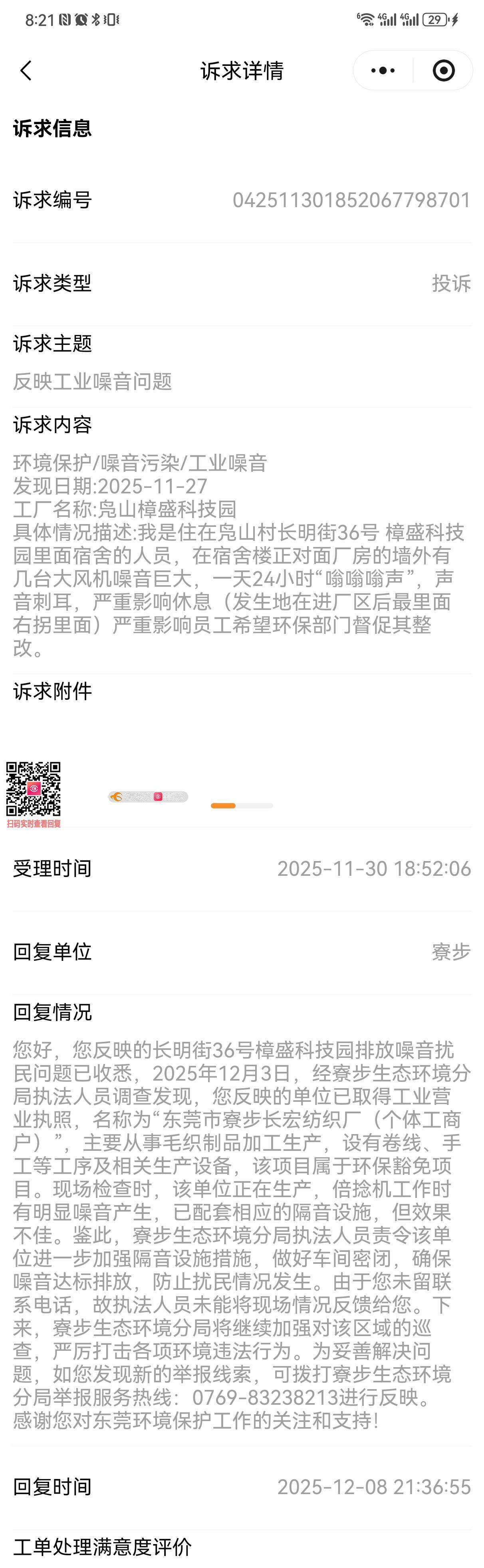Go back from the appeal details page
Screen dimensions: 484x1568
click(x=26, y=71)
